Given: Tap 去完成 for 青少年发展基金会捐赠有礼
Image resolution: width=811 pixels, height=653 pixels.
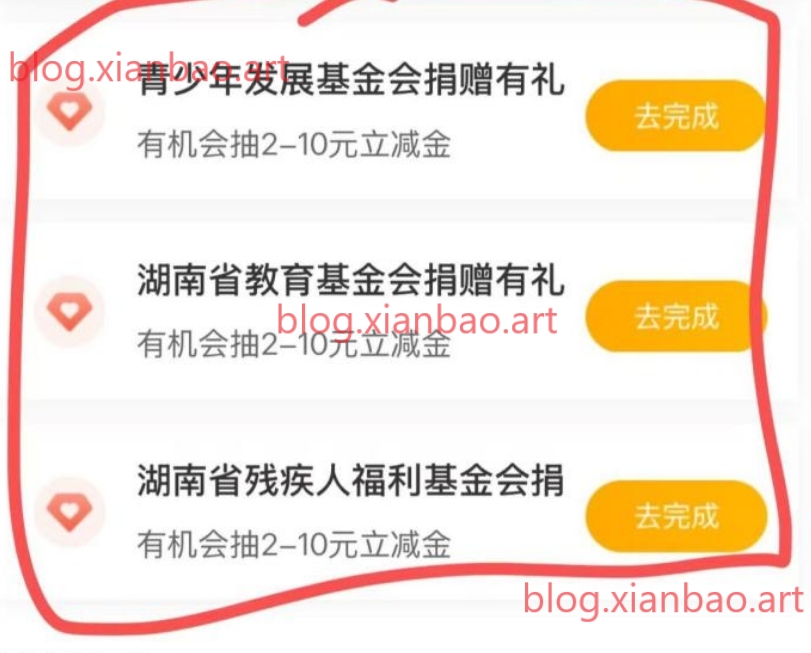Looking at the screenshot, I should point(675,116).
